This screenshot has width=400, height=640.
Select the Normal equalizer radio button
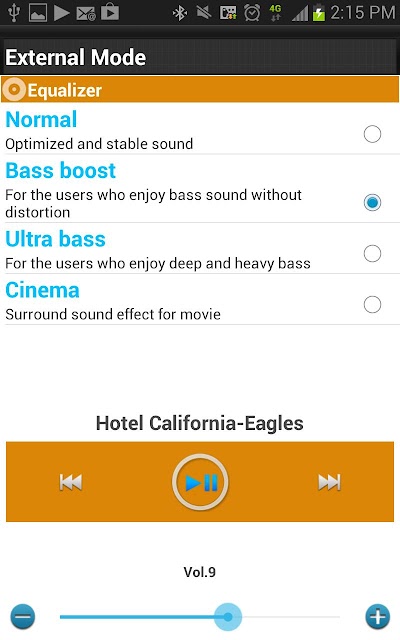372,134
